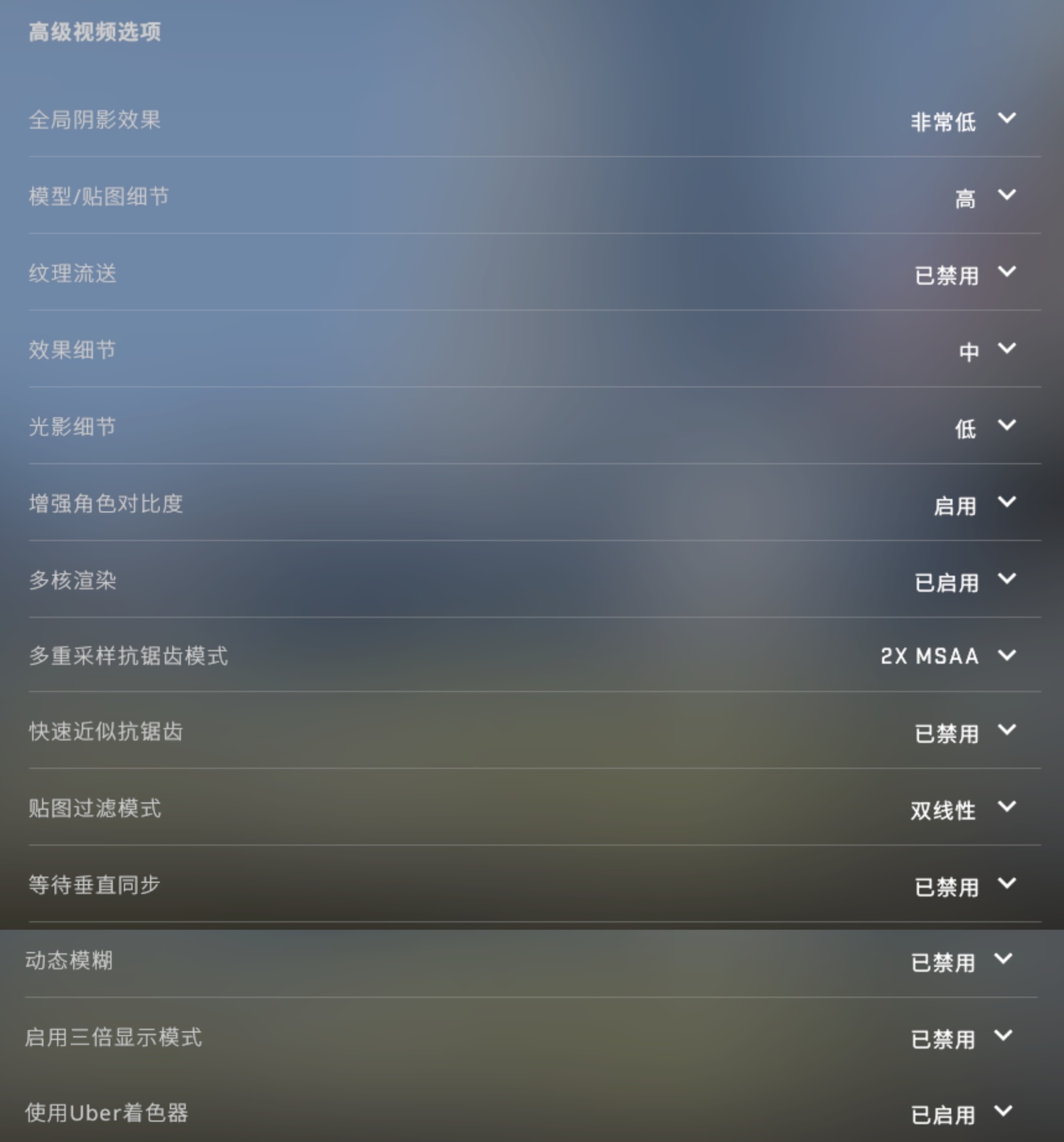Open the 多核渲染 dropdown
Image resolution: width=1064 pixels, height=1142 pixels.
(x=1006, y=579)
